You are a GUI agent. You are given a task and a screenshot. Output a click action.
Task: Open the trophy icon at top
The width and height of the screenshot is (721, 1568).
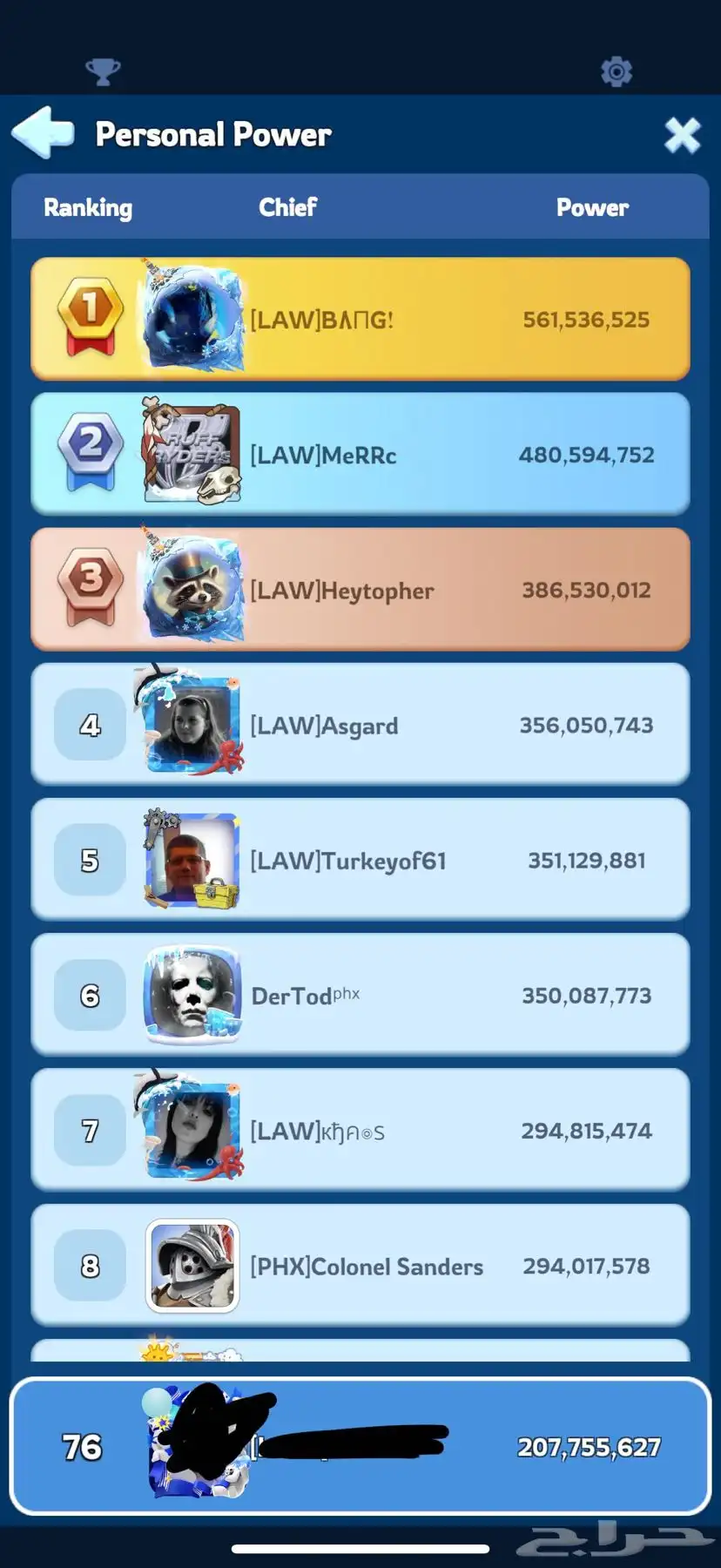(x=103, y=71)
